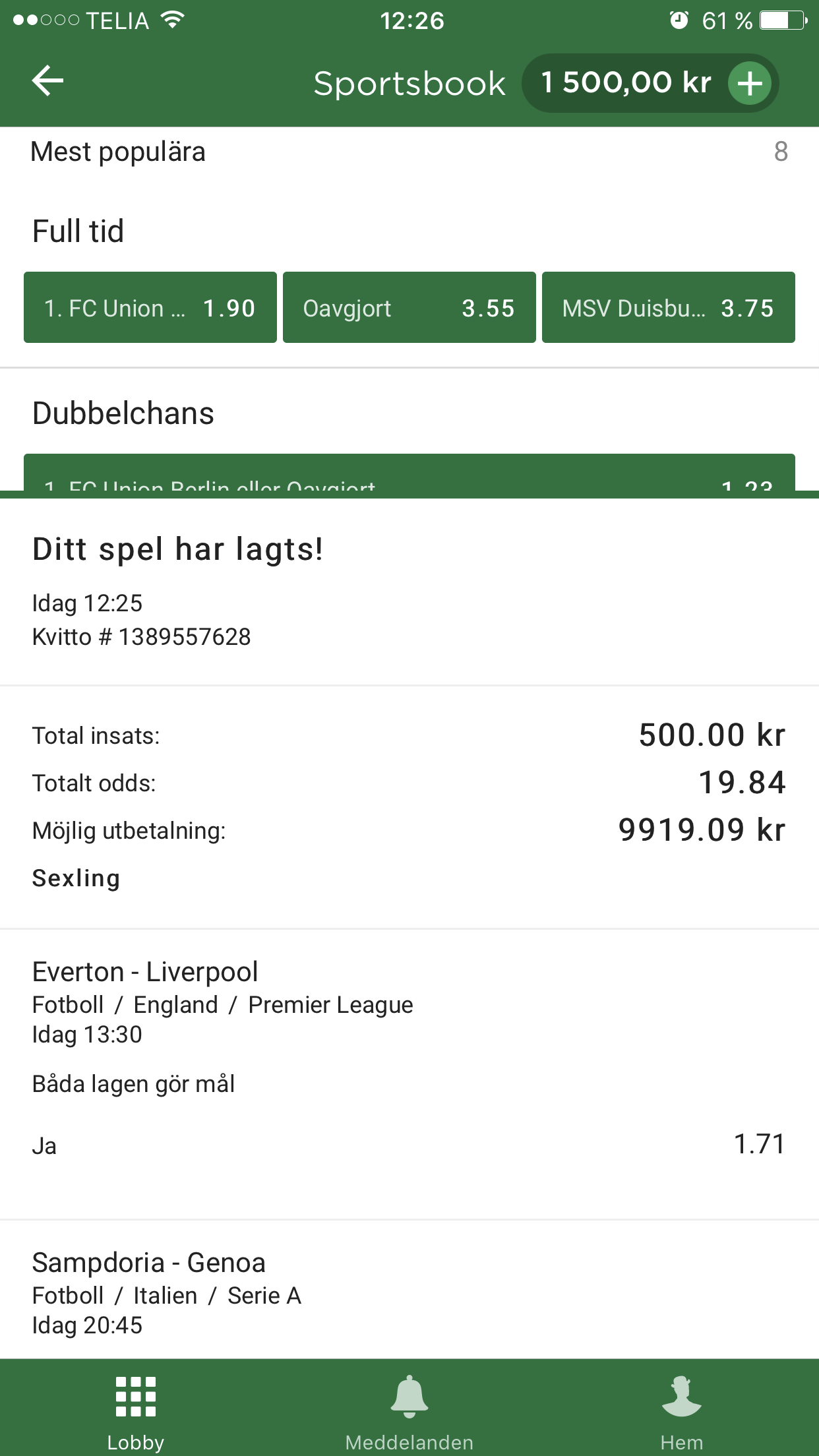Go back with the arrow icon
The height and width of the screenshot is (1456, 819).
point(47,81)
